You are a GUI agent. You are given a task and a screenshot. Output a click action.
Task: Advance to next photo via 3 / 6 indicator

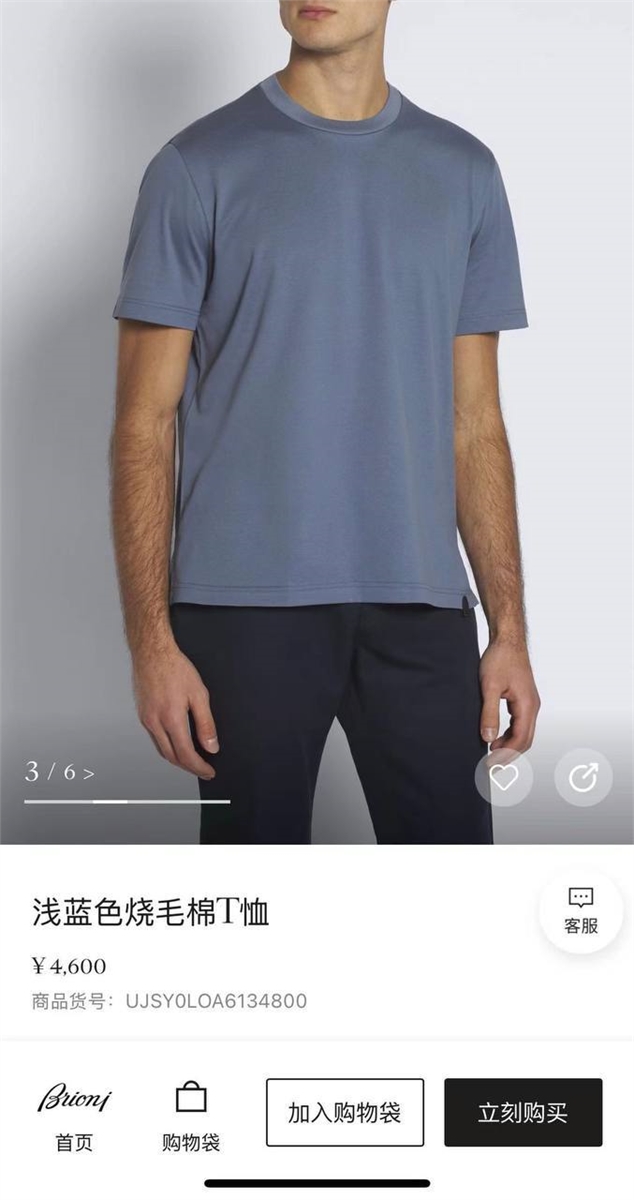point(60,772)
